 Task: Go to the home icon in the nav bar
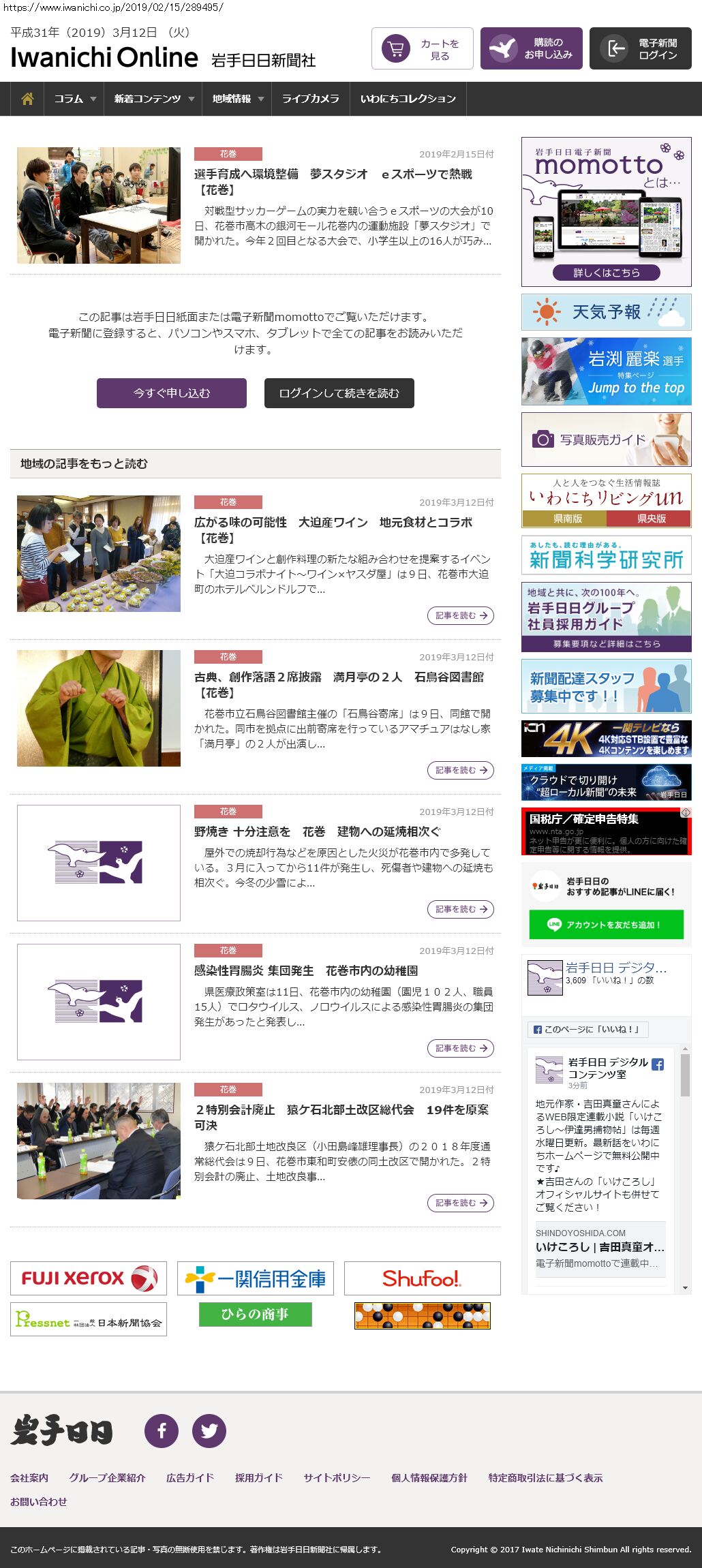click(27, 99)
